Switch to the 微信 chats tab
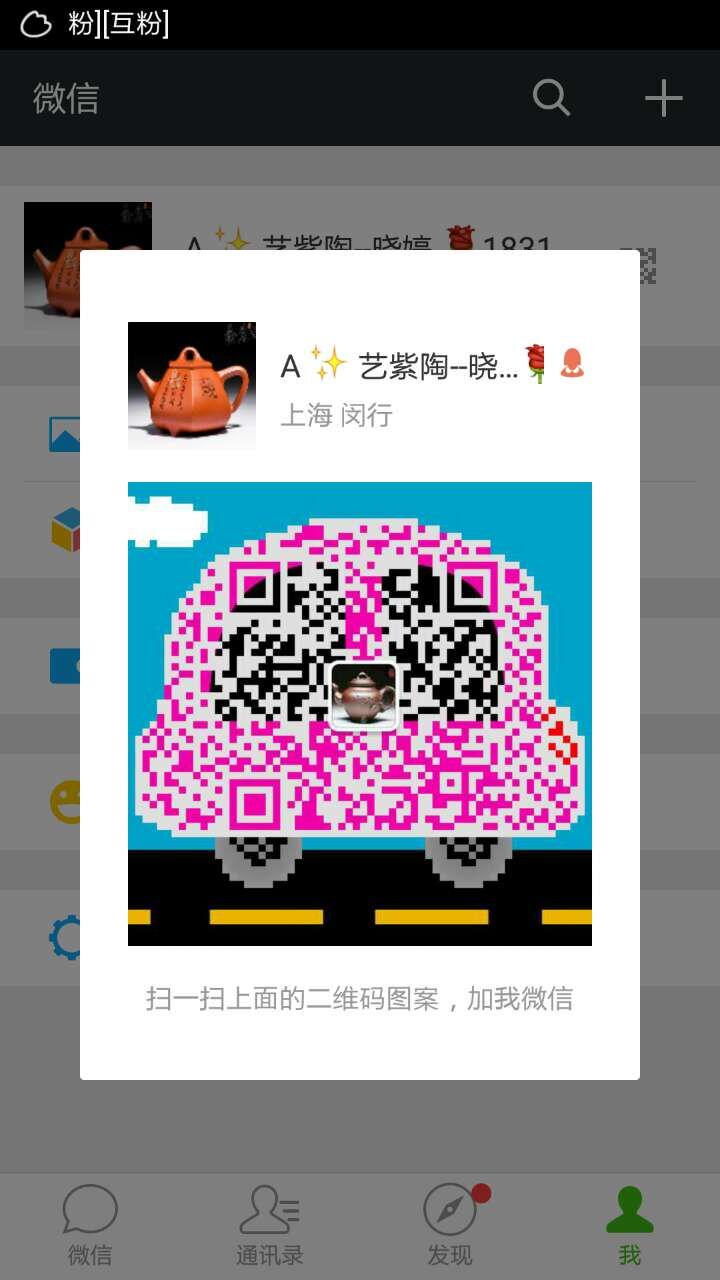This screenshot has width=720, height=1280. 90,1225
